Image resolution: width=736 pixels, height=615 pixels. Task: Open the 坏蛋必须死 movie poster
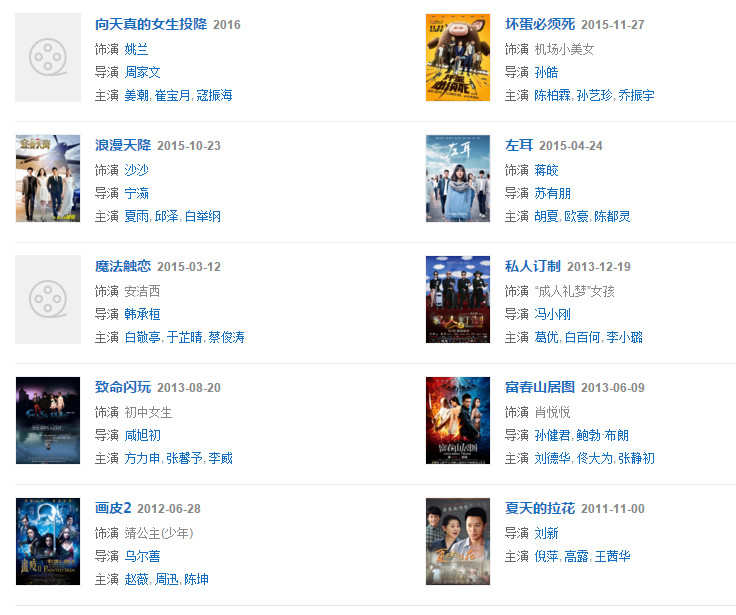click(x=457, y=57)
